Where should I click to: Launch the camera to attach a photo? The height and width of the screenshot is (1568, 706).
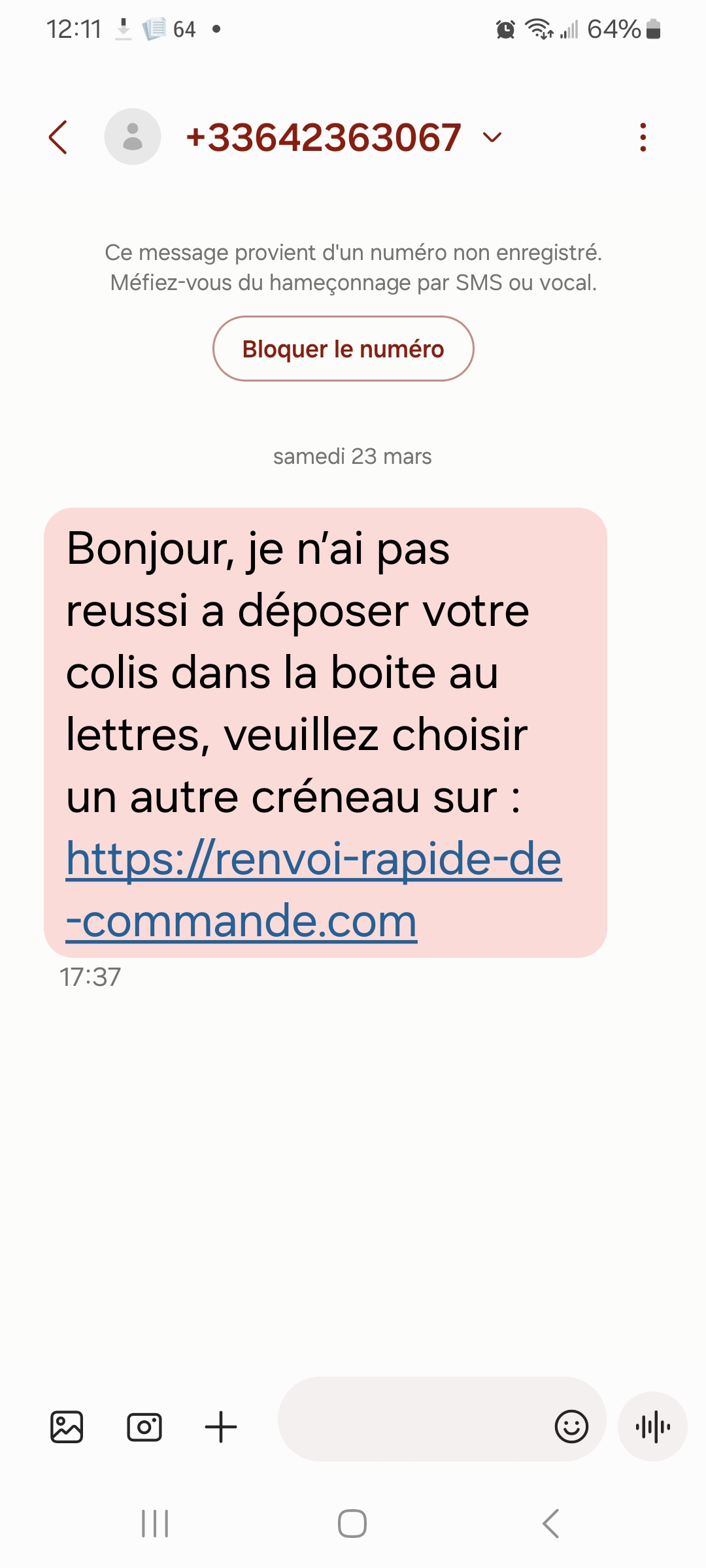tap(144, 1427)
